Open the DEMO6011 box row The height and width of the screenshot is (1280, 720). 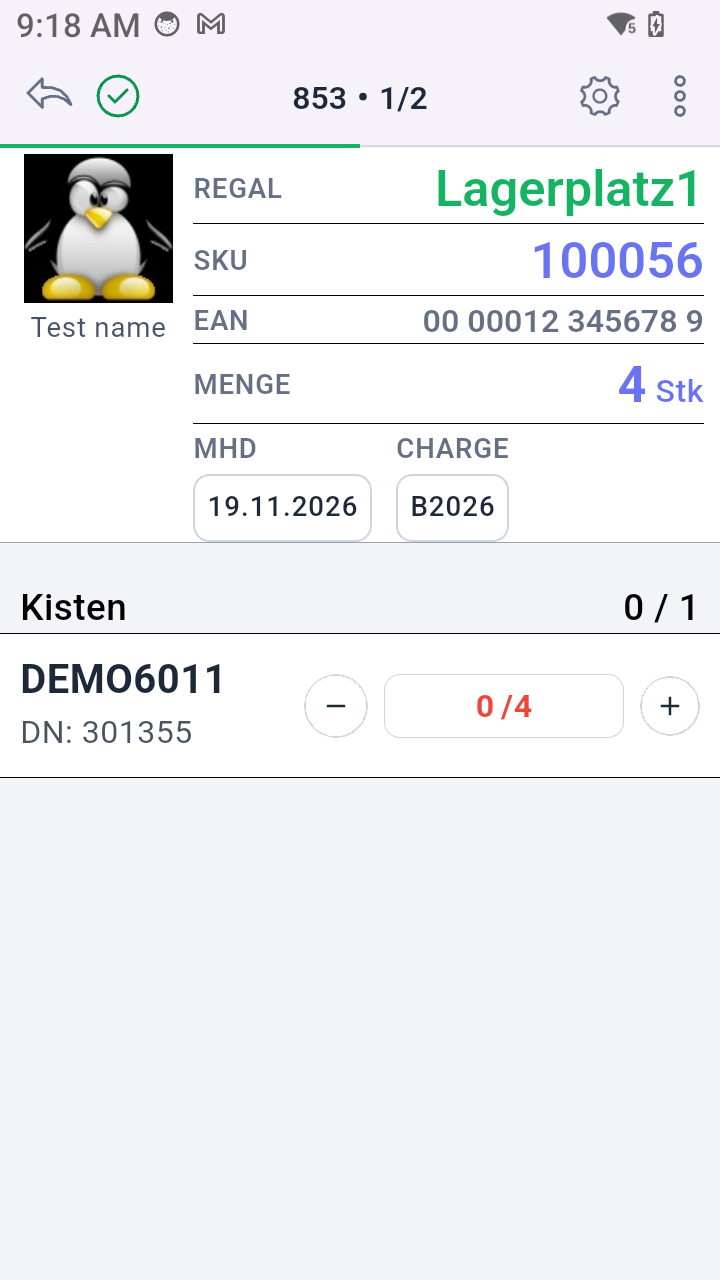360,706
